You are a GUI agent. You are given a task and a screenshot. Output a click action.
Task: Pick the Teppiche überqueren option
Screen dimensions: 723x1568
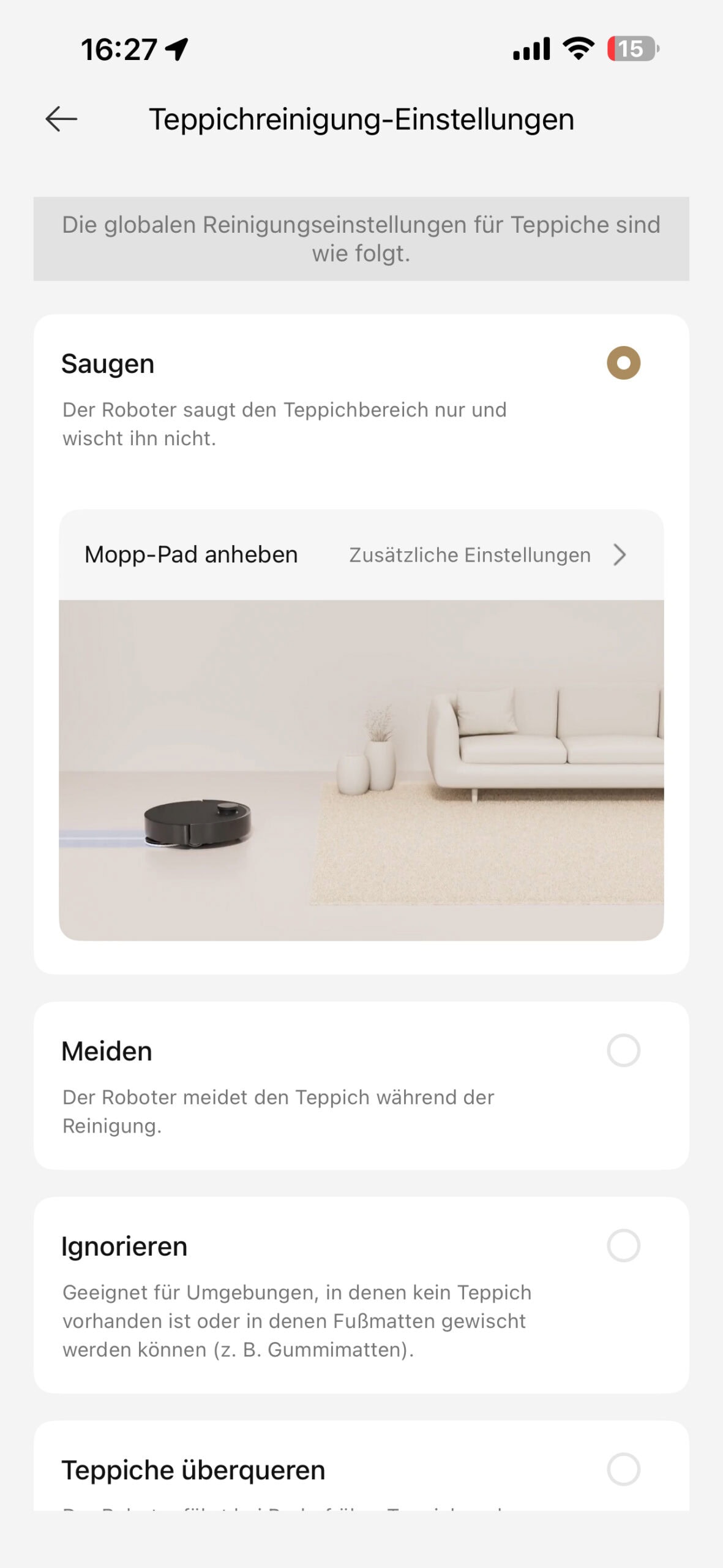(x=623, y=1469)
